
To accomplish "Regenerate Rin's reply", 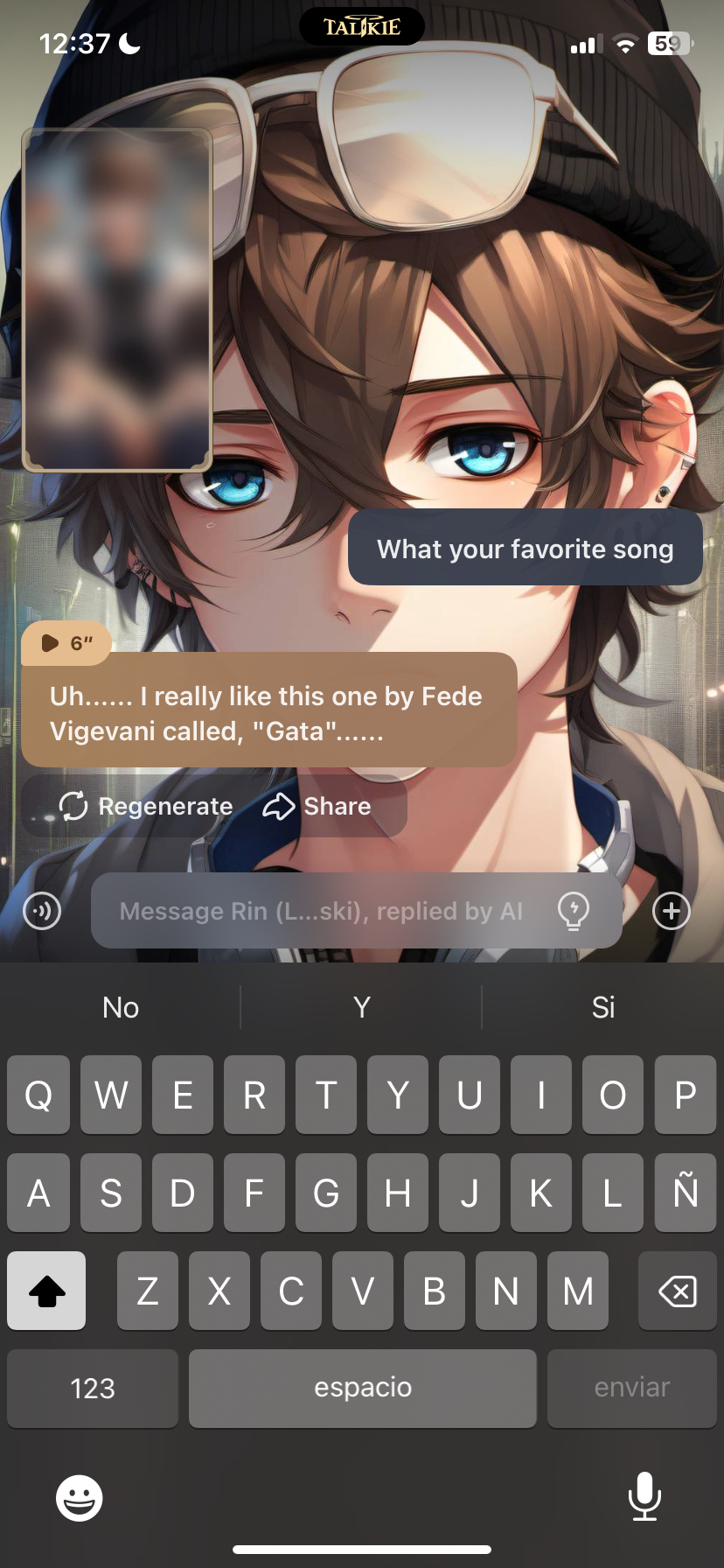I will click(146, 806).
